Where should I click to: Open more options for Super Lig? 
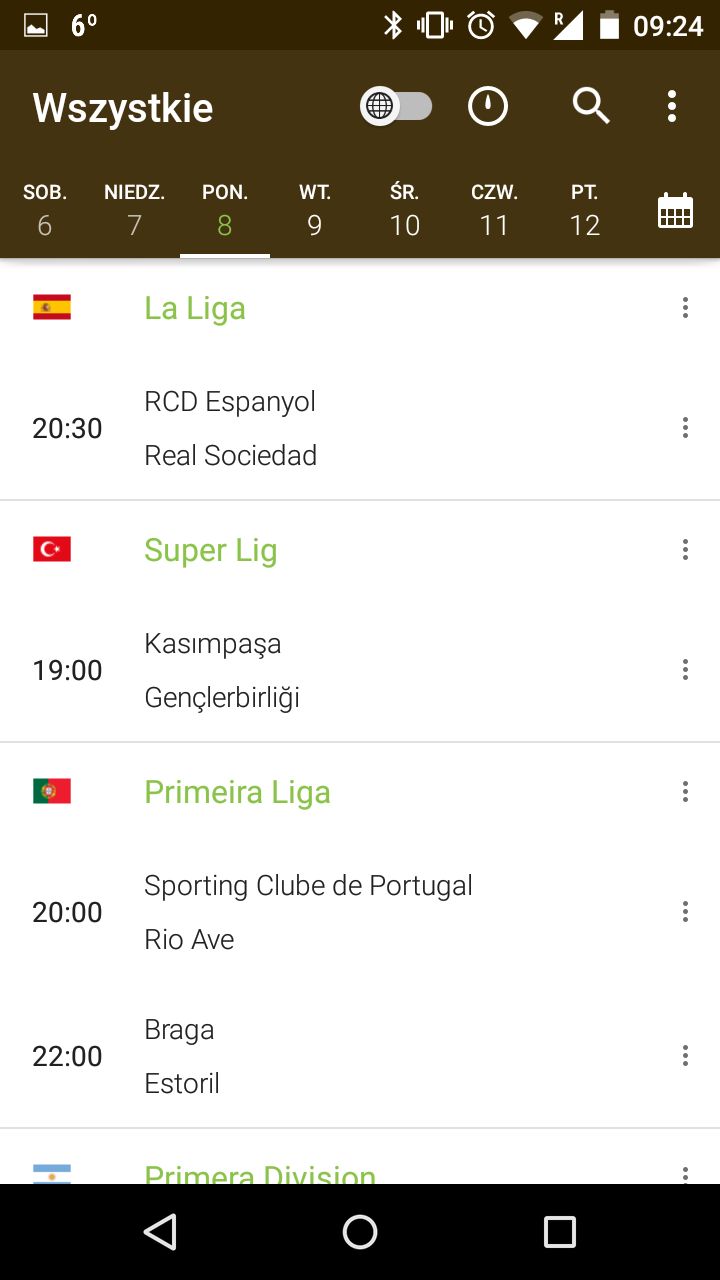pyautogui.click(x=685, y=549)
